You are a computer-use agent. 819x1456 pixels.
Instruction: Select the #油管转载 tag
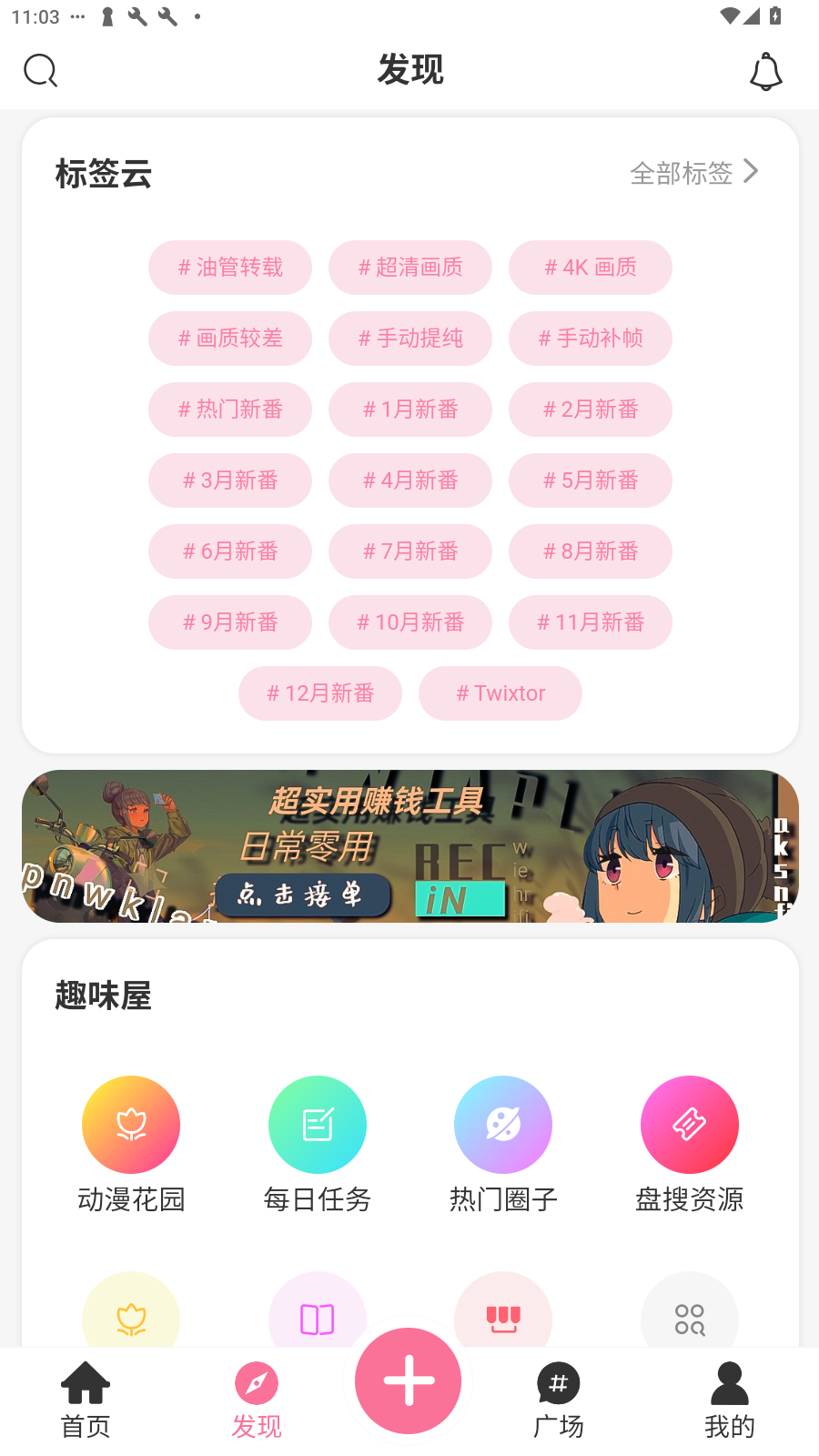(229, 267)
